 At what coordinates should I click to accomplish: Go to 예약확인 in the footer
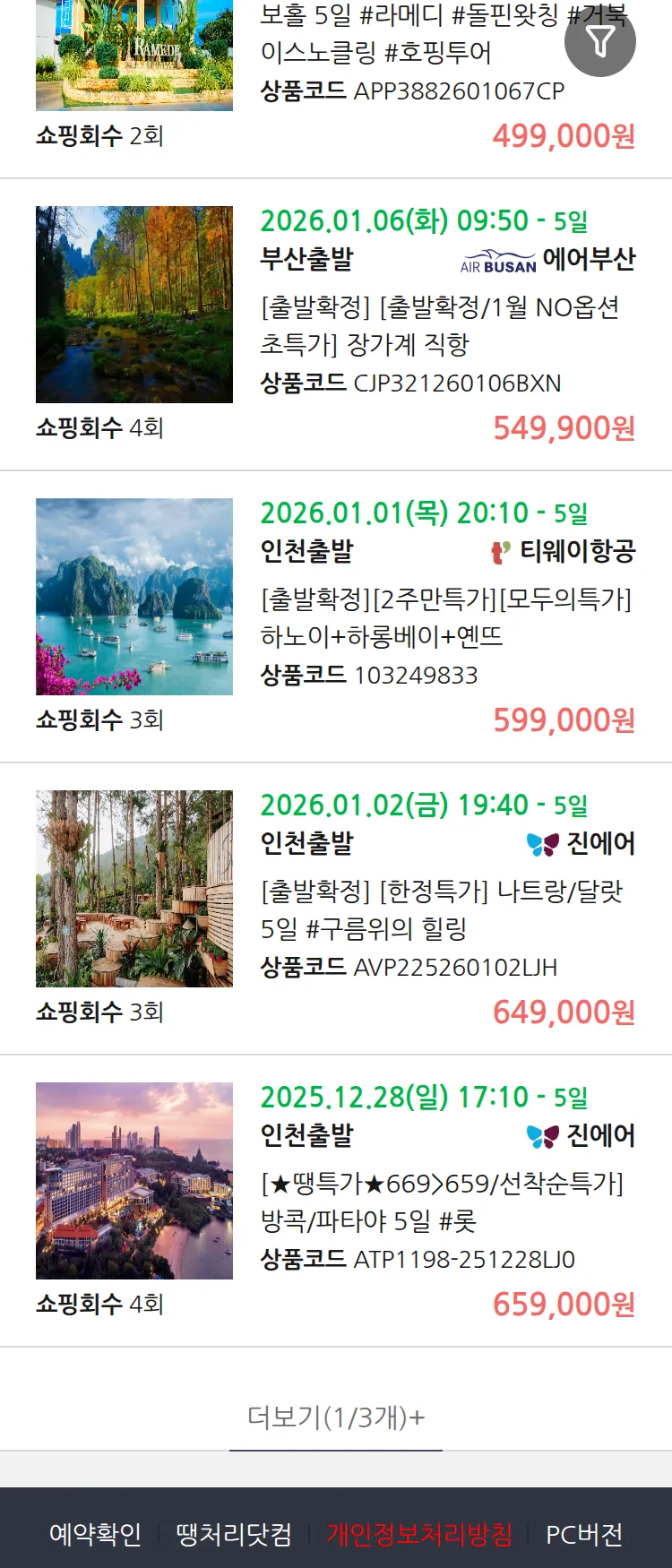(95, 1534)
